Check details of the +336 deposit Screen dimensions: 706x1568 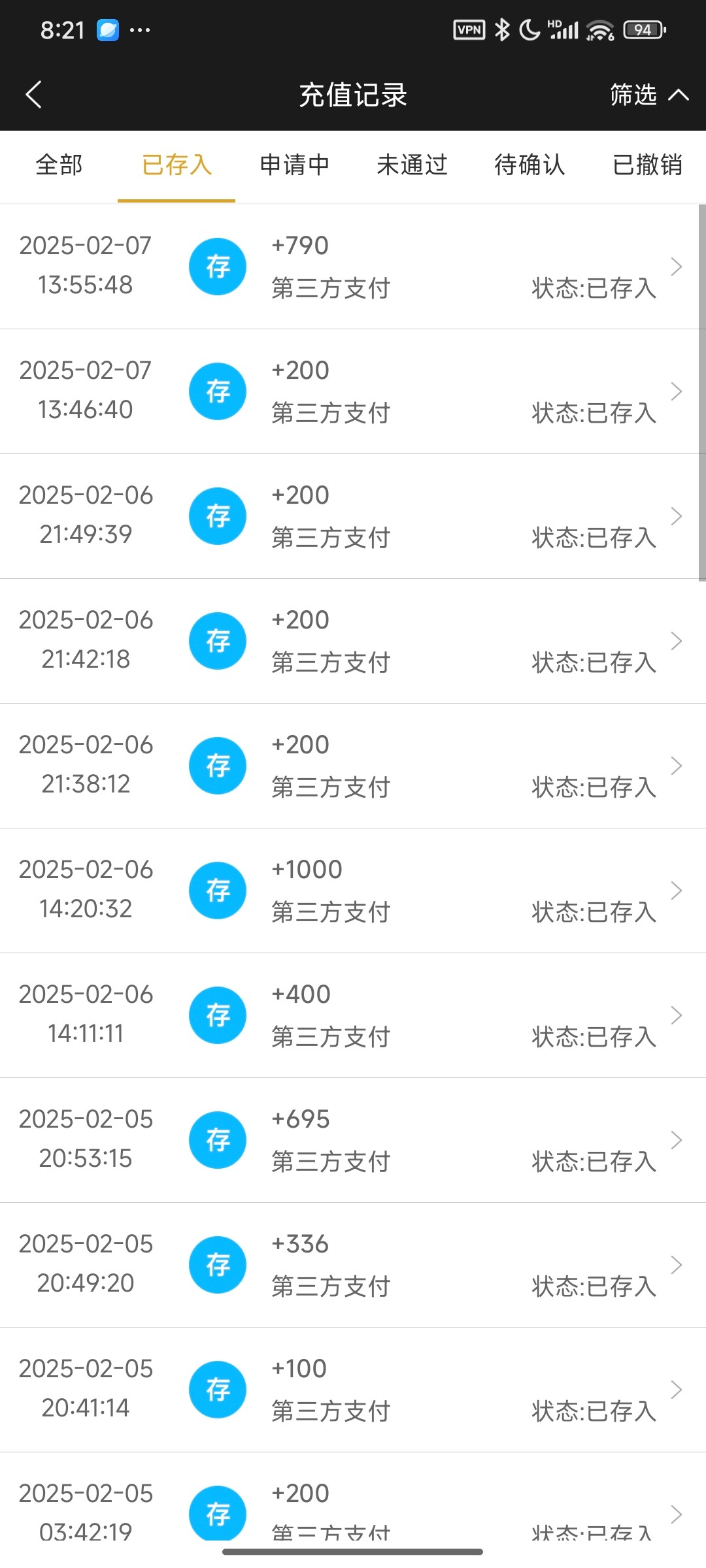353,1265
